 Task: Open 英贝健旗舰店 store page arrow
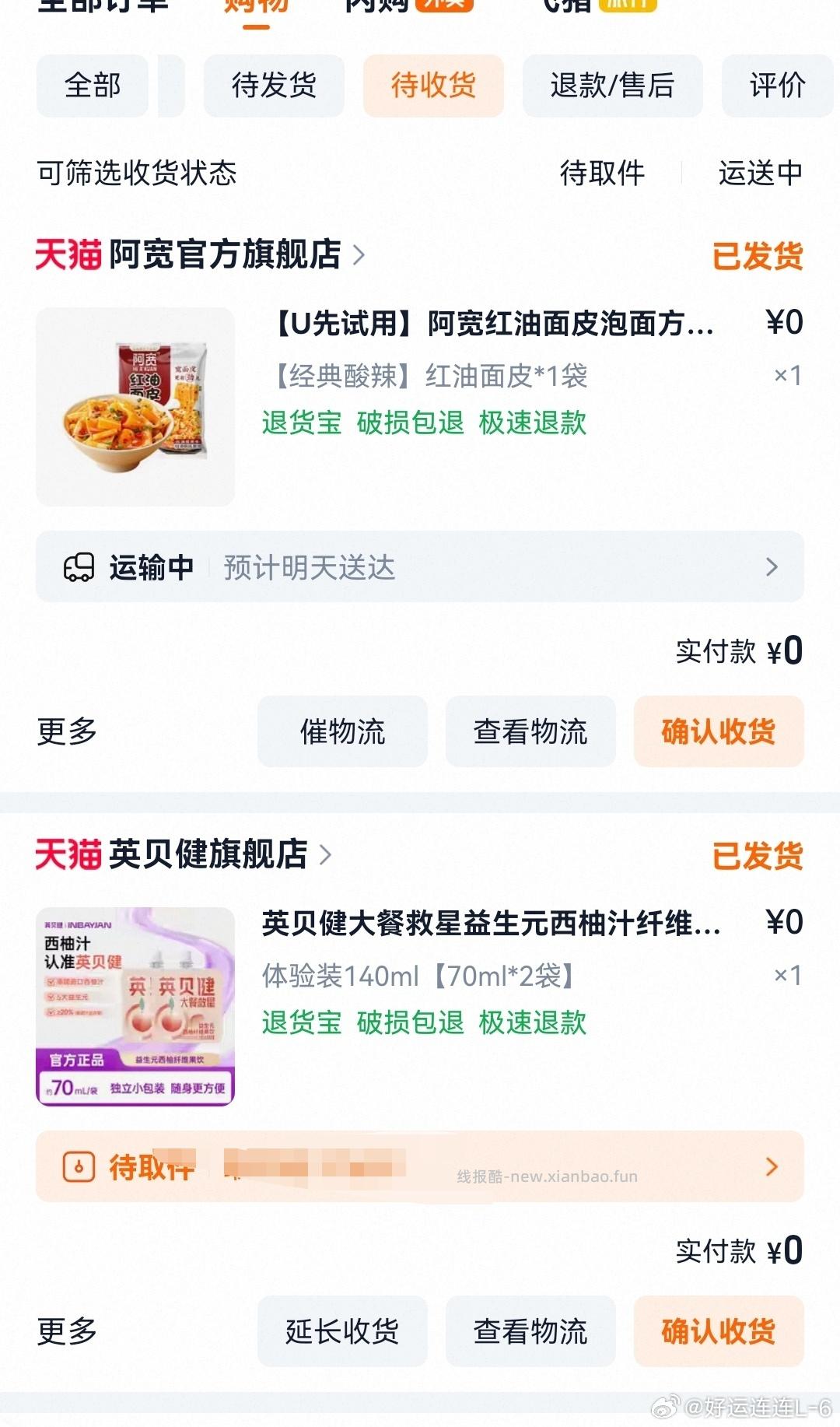pos(329,854)
